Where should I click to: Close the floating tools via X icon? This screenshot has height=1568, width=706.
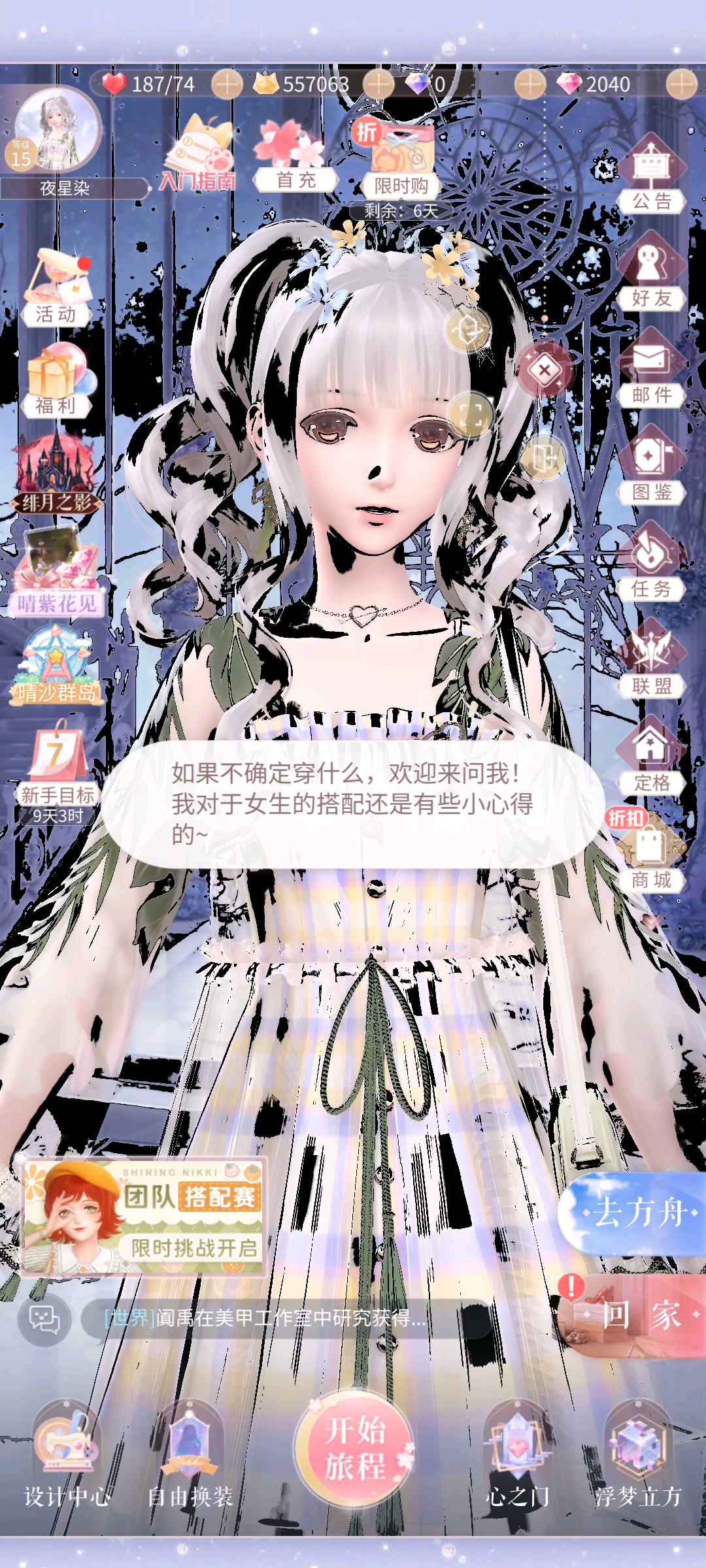[x=545, y=370]
